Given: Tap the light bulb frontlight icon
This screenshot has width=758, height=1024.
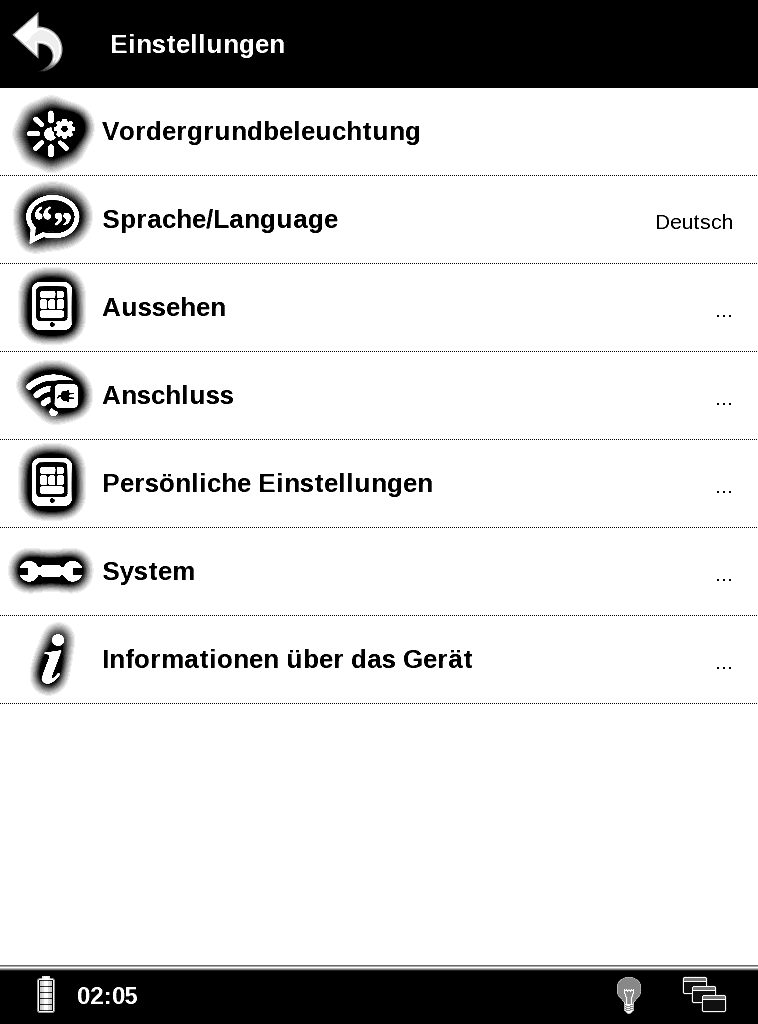Looking at the screenshot, I should (x=628, y=995).
